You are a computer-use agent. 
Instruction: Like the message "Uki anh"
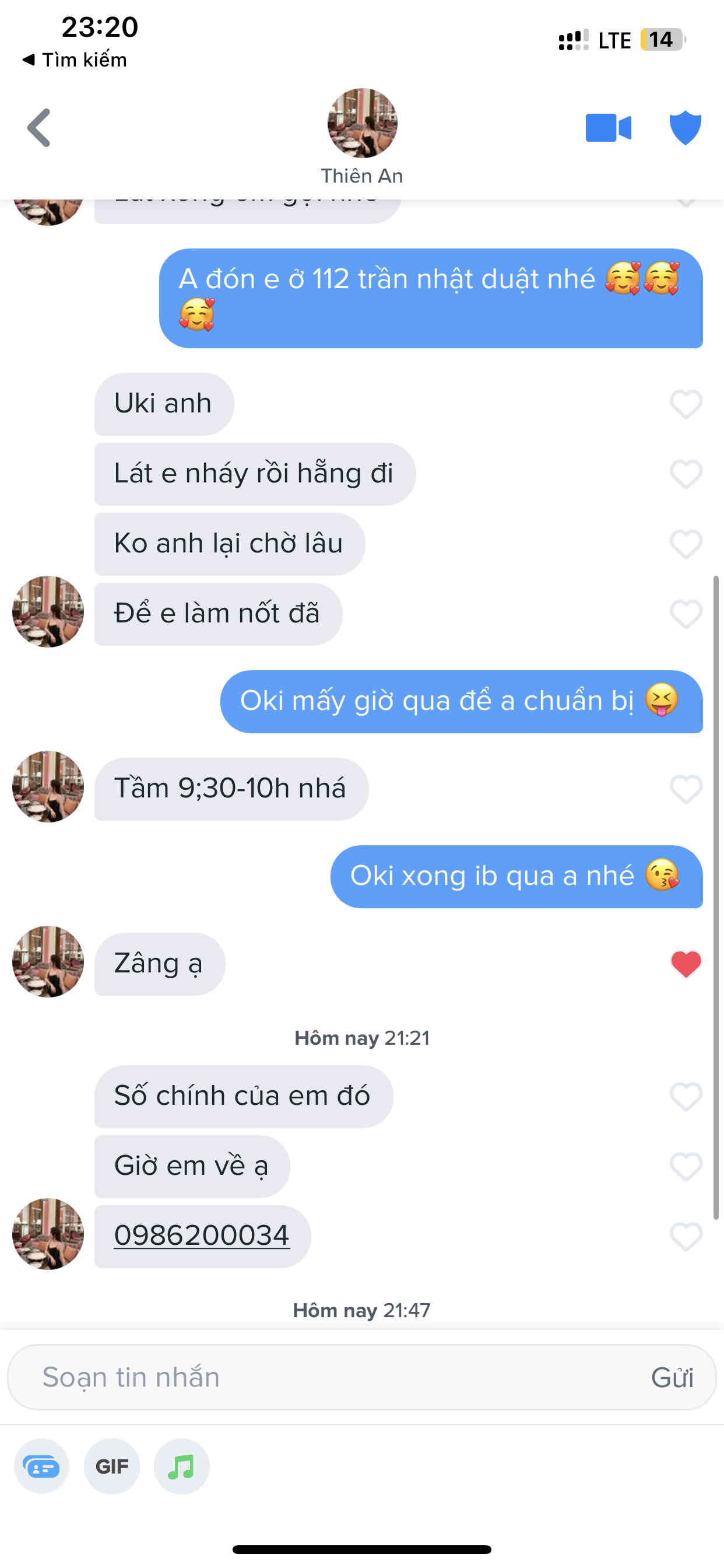pyautogui.click(x=686, y=404)
